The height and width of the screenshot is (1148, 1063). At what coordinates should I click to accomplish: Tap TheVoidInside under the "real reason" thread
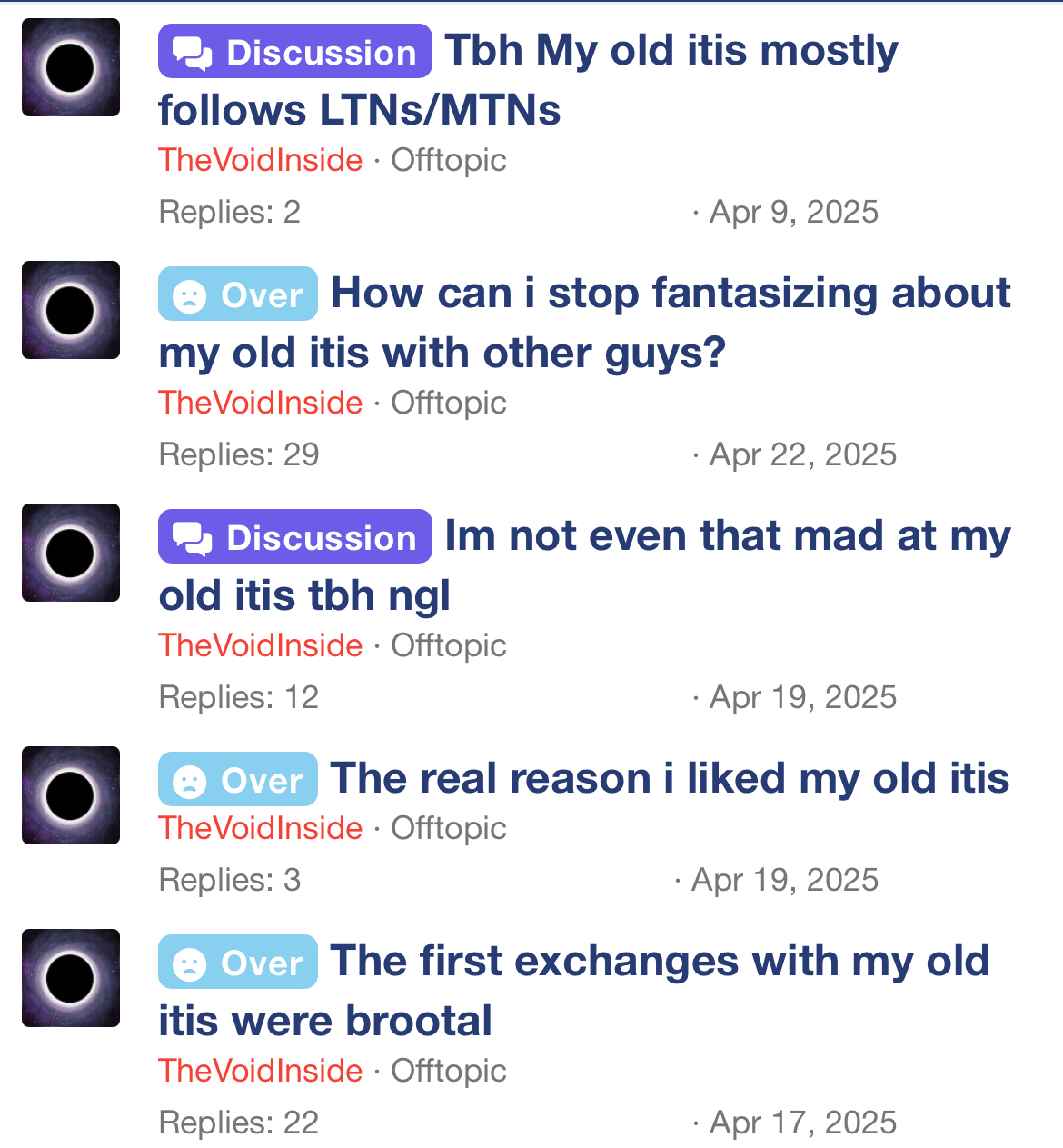[261, 828]
